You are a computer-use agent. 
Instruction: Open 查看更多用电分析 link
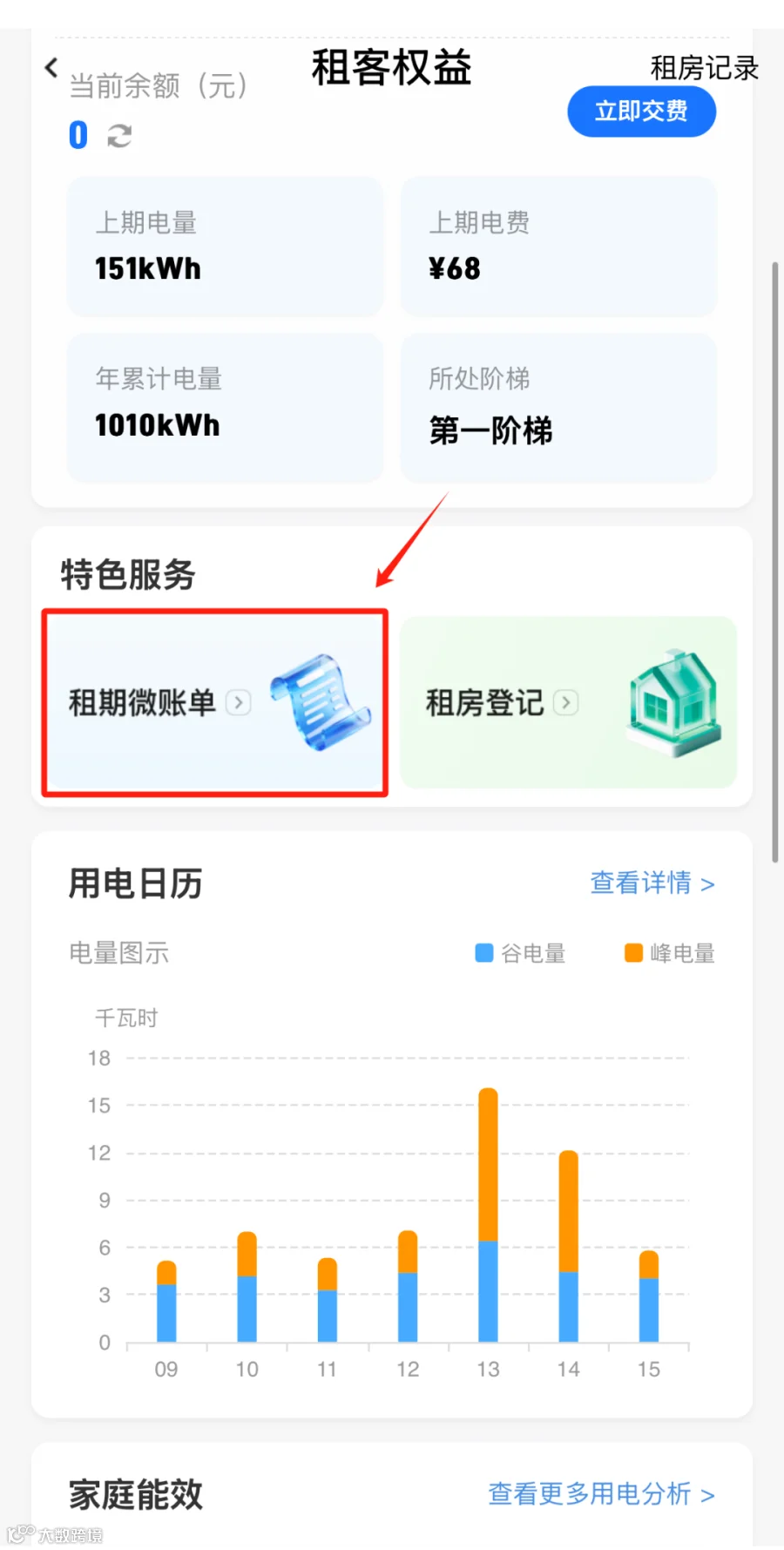click(x=601, y=1493)
